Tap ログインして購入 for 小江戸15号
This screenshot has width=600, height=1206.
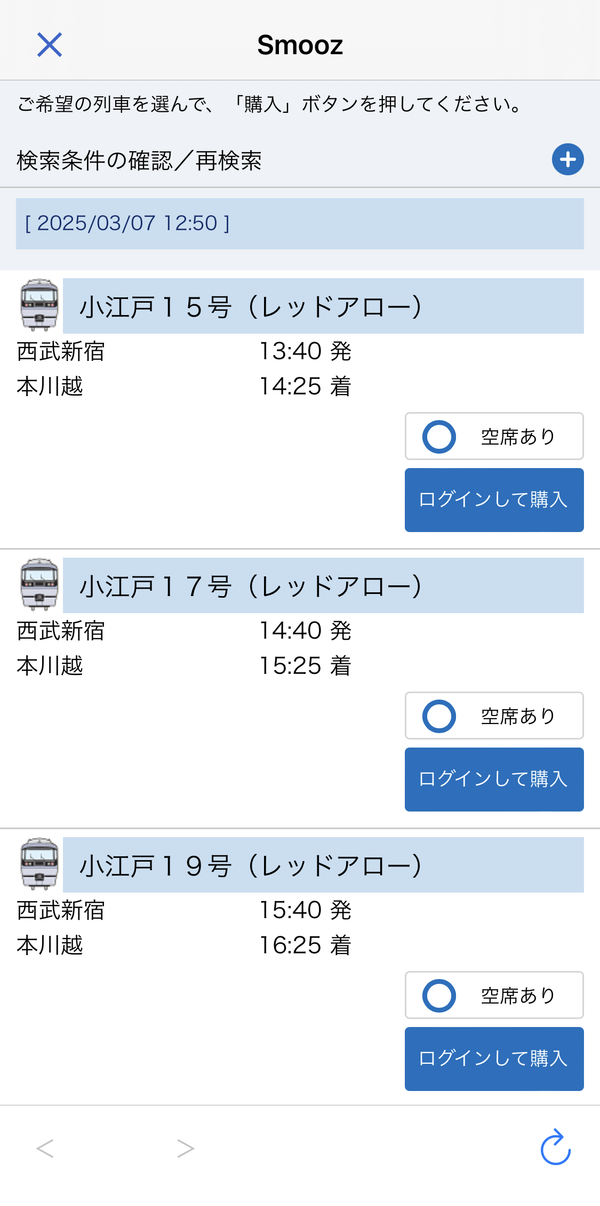point(494,500)
